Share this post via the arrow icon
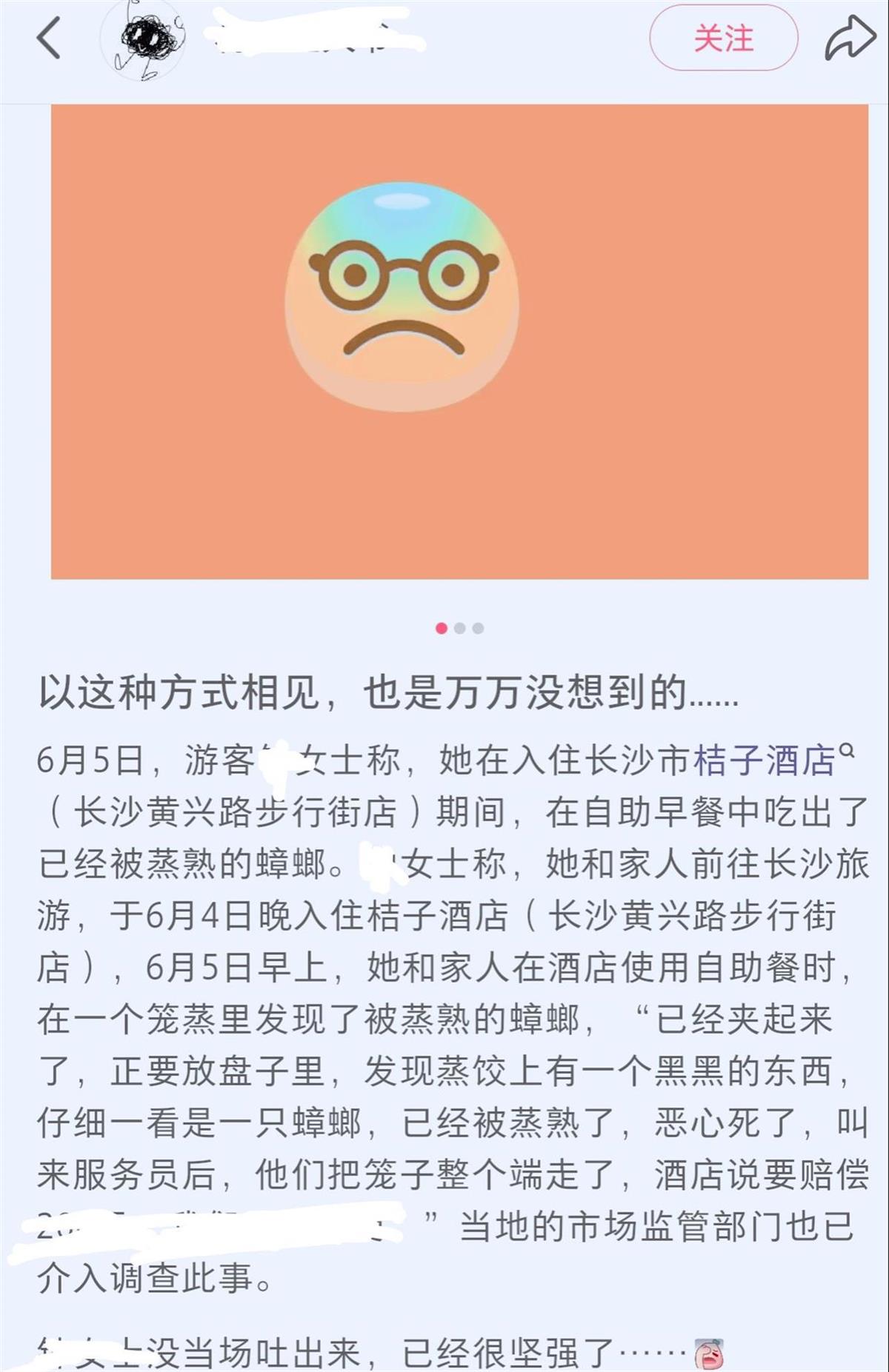The height and width of the screenshot is (1372, 889). point(849,39)
